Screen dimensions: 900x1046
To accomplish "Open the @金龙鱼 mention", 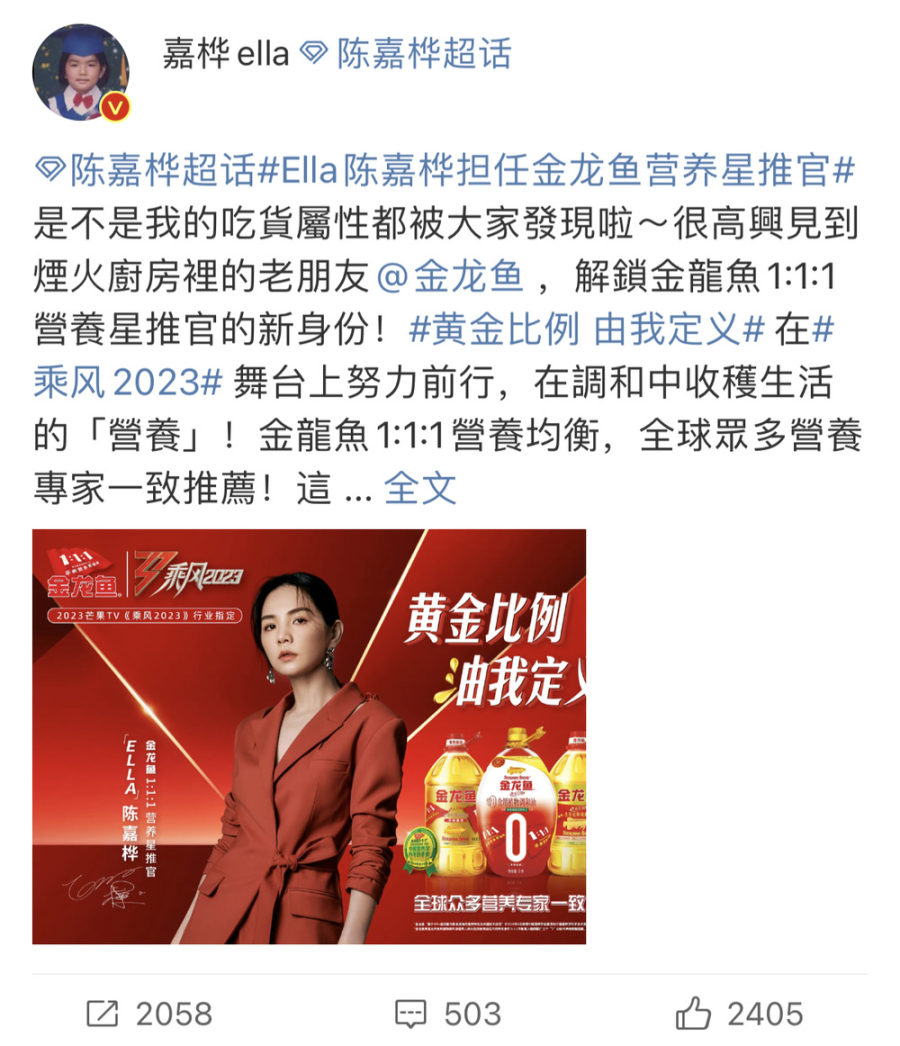I will [x=451, y=275].
